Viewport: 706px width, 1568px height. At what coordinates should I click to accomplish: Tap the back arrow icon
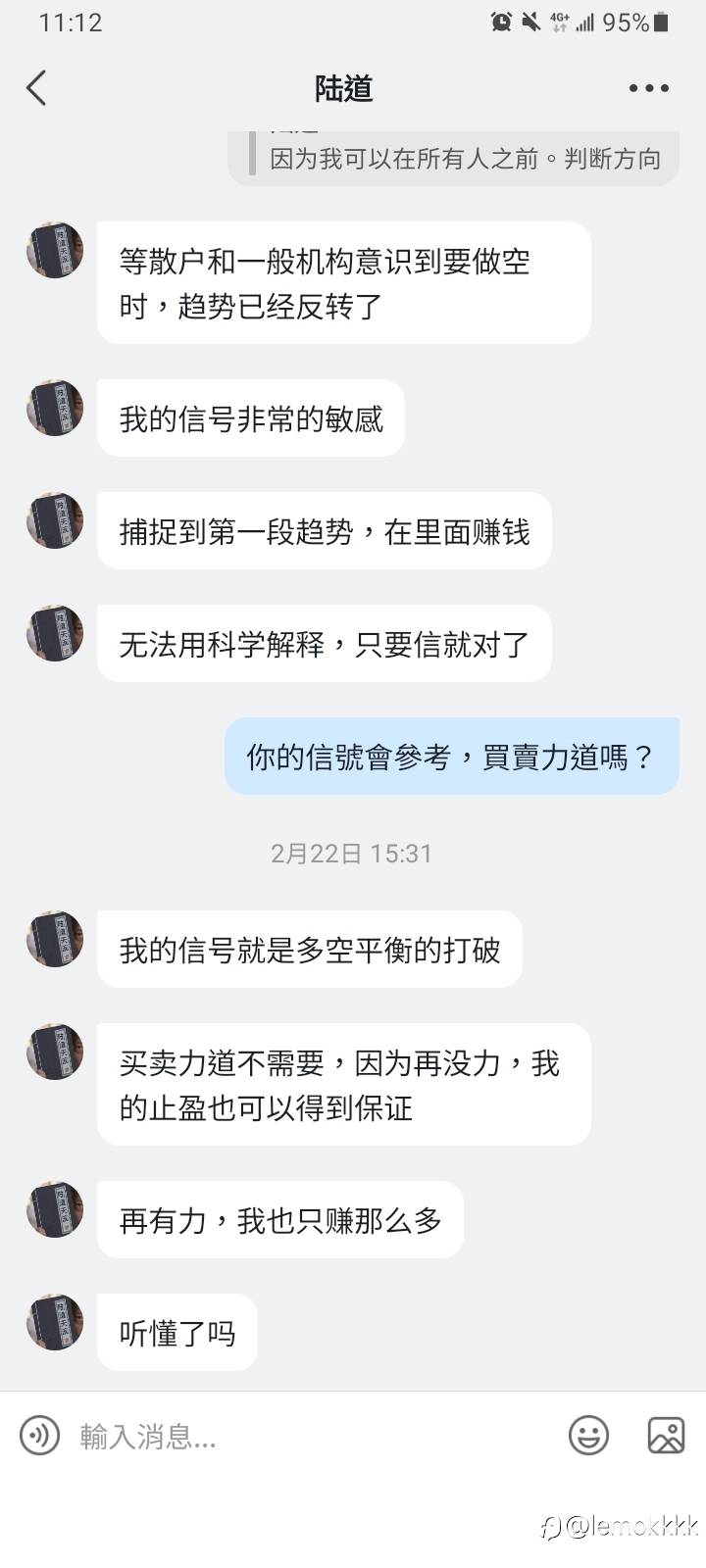click(x=36, y=87)
